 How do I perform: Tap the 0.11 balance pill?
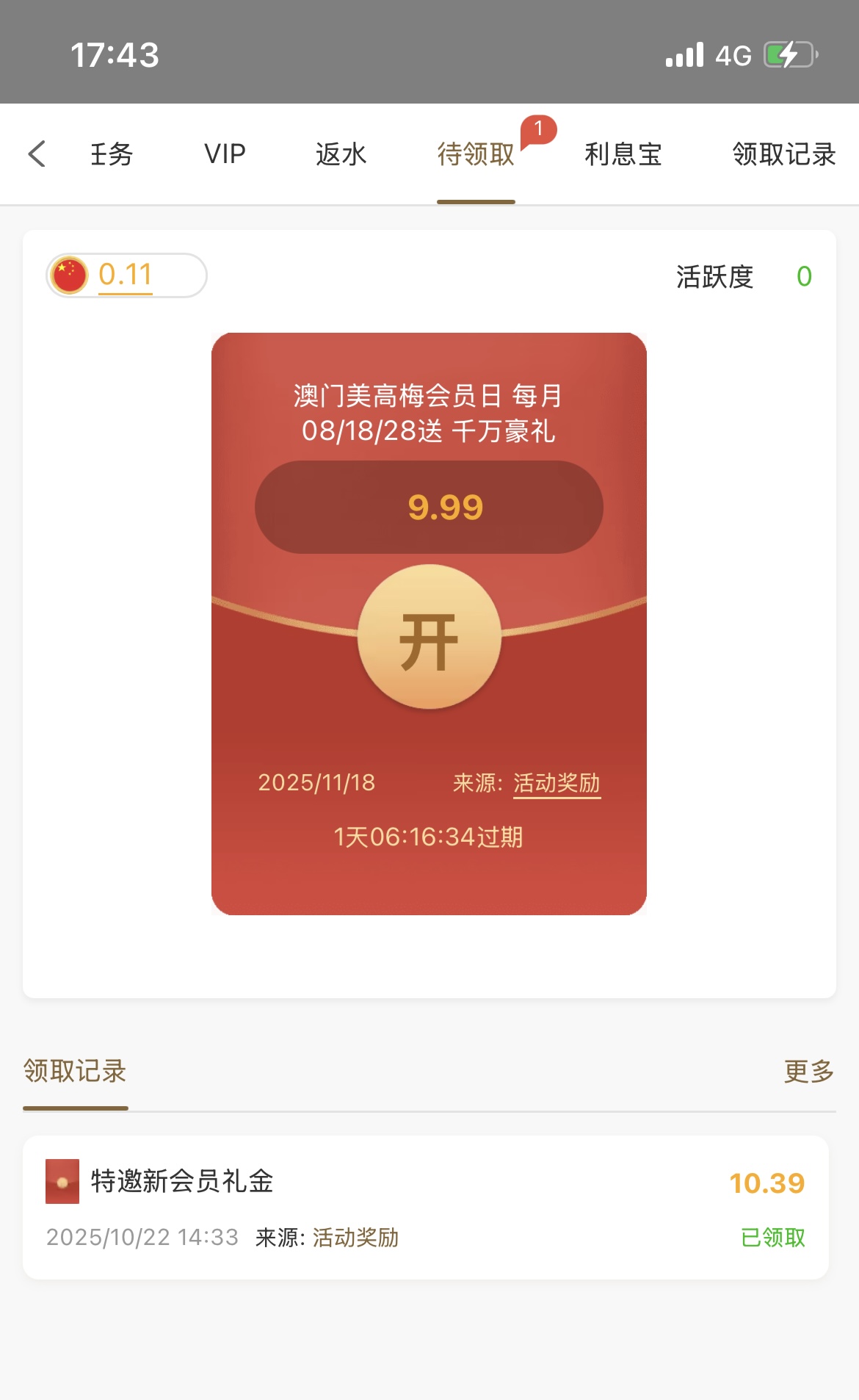coord(126,275)
